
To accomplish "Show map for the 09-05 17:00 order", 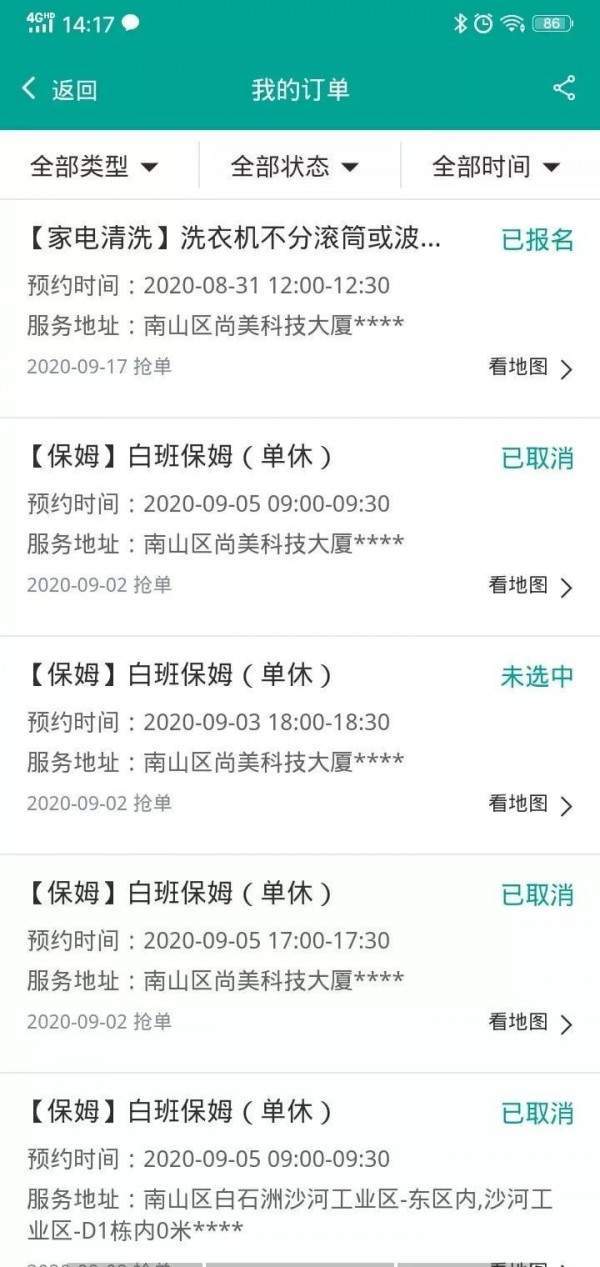I will (530, 1023).
